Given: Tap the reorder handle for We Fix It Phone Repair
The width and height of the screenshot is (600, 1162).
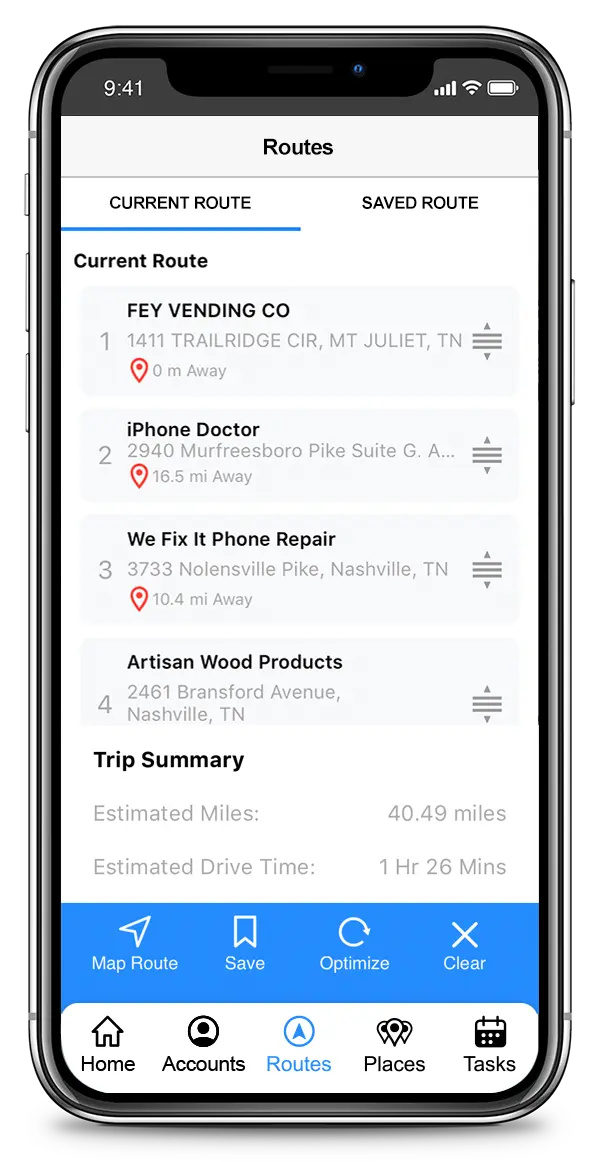Looking at the screenshot, I should point(487,570).
